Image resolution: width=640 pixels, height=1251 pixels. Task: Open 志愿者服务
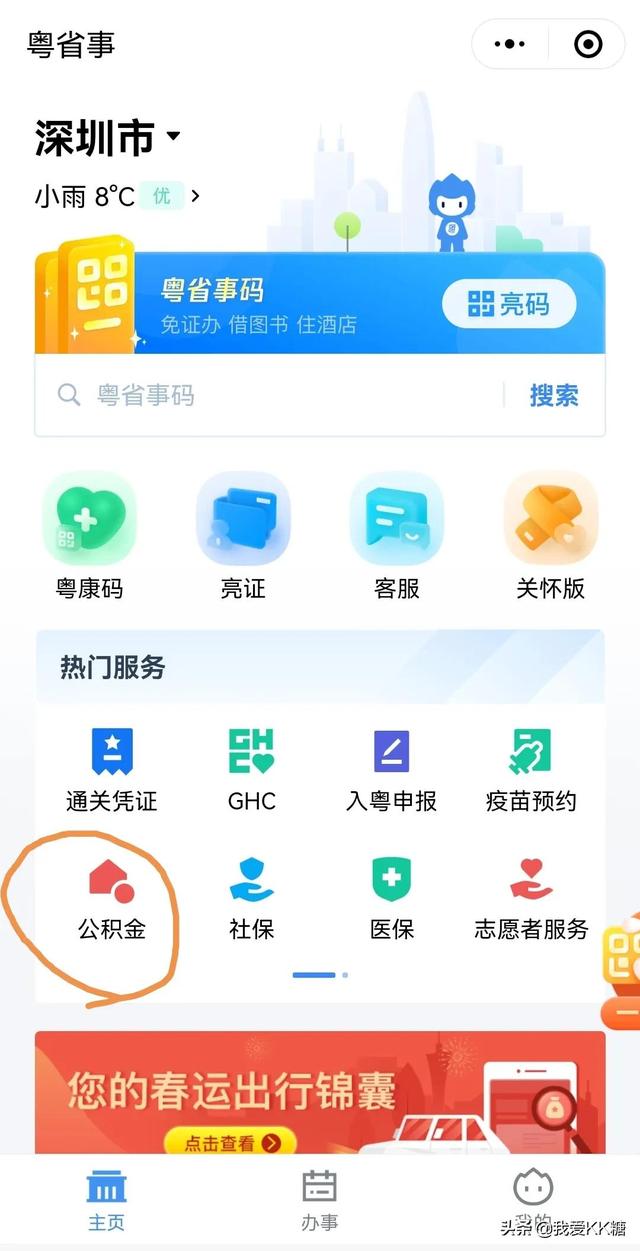tap(531, 899)
